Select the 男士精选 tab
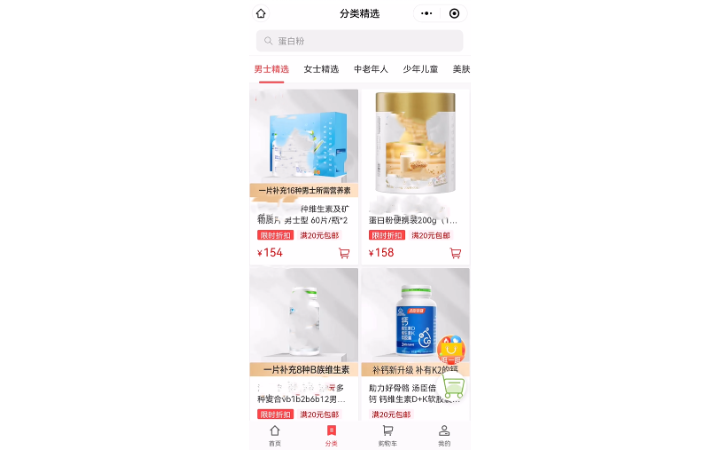 271,70
